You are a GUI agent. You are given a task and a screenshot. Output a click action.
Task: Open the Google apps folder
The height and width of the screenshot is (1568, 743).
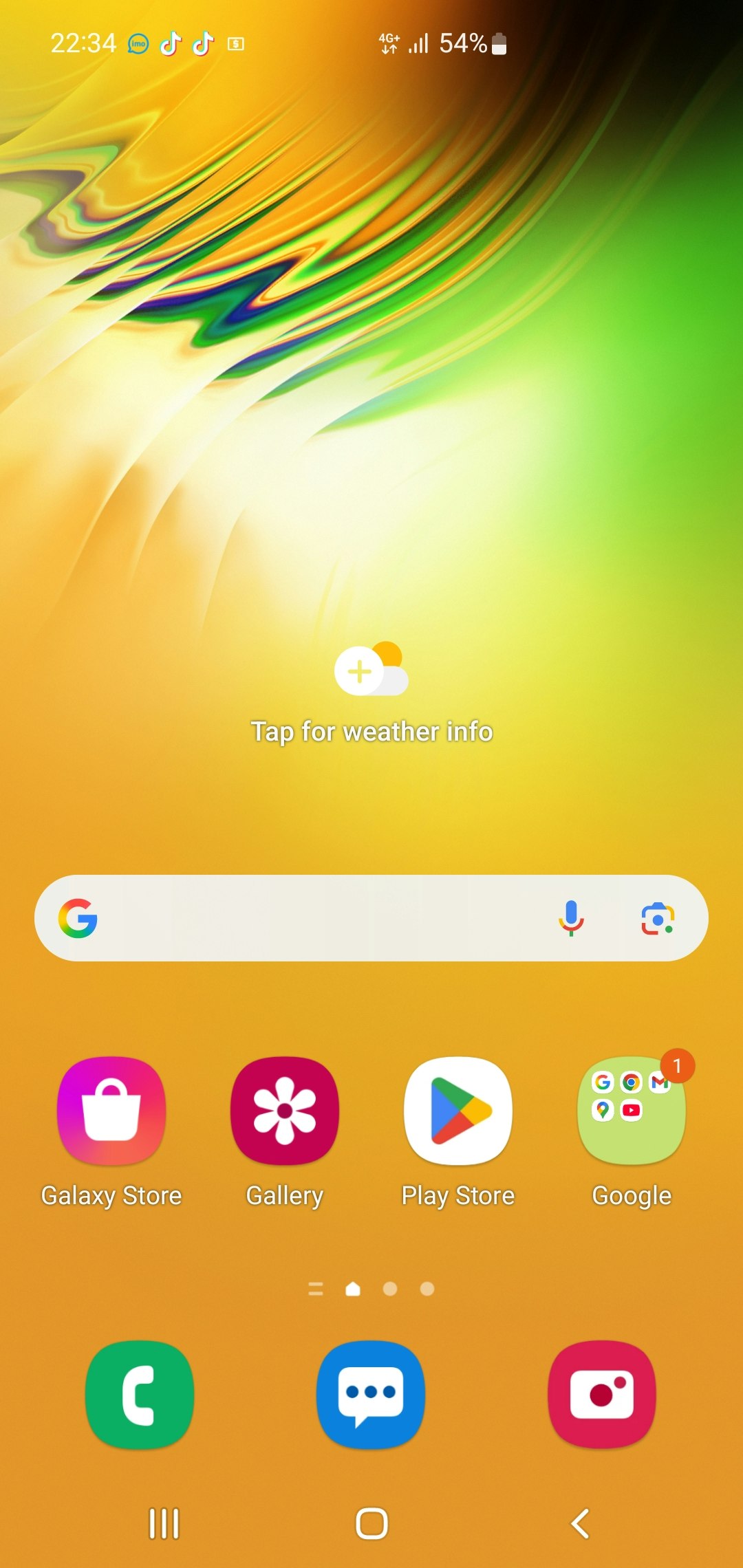coord(632,1111)
